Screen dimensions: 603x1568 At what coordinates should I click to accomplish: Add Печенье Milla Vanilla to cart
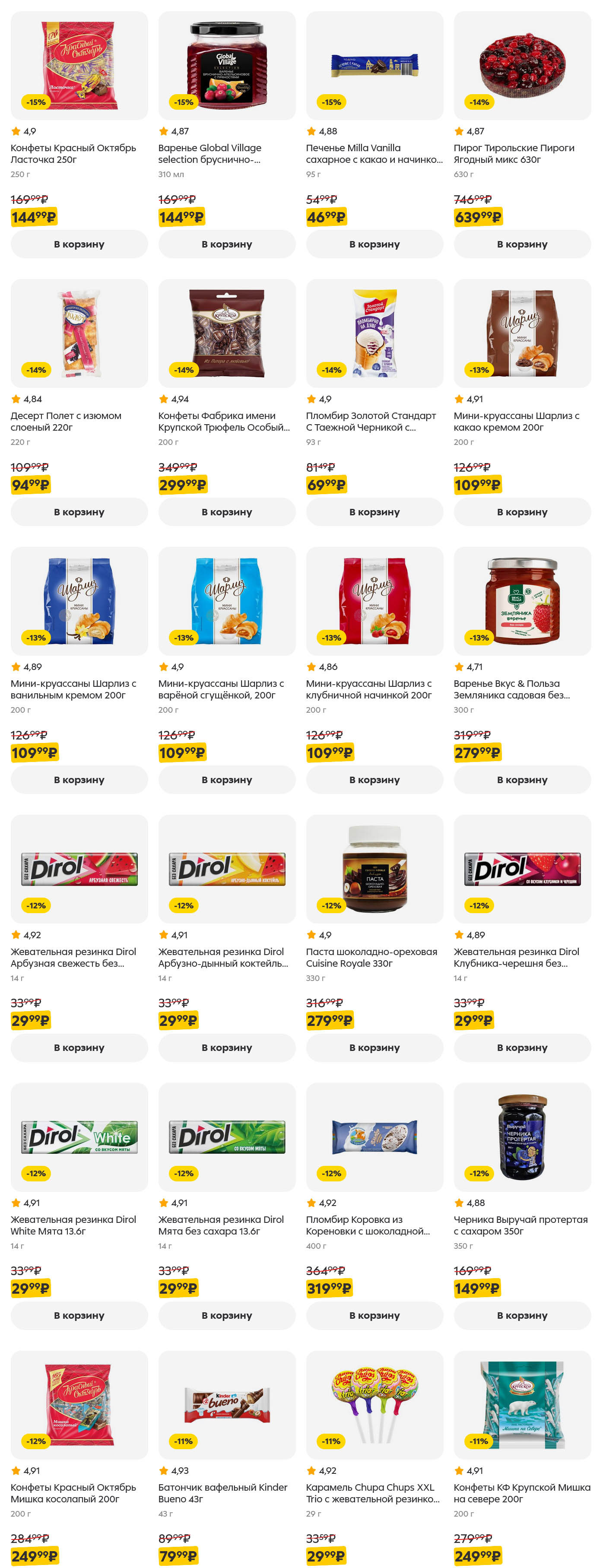click(x=374, y=244)
